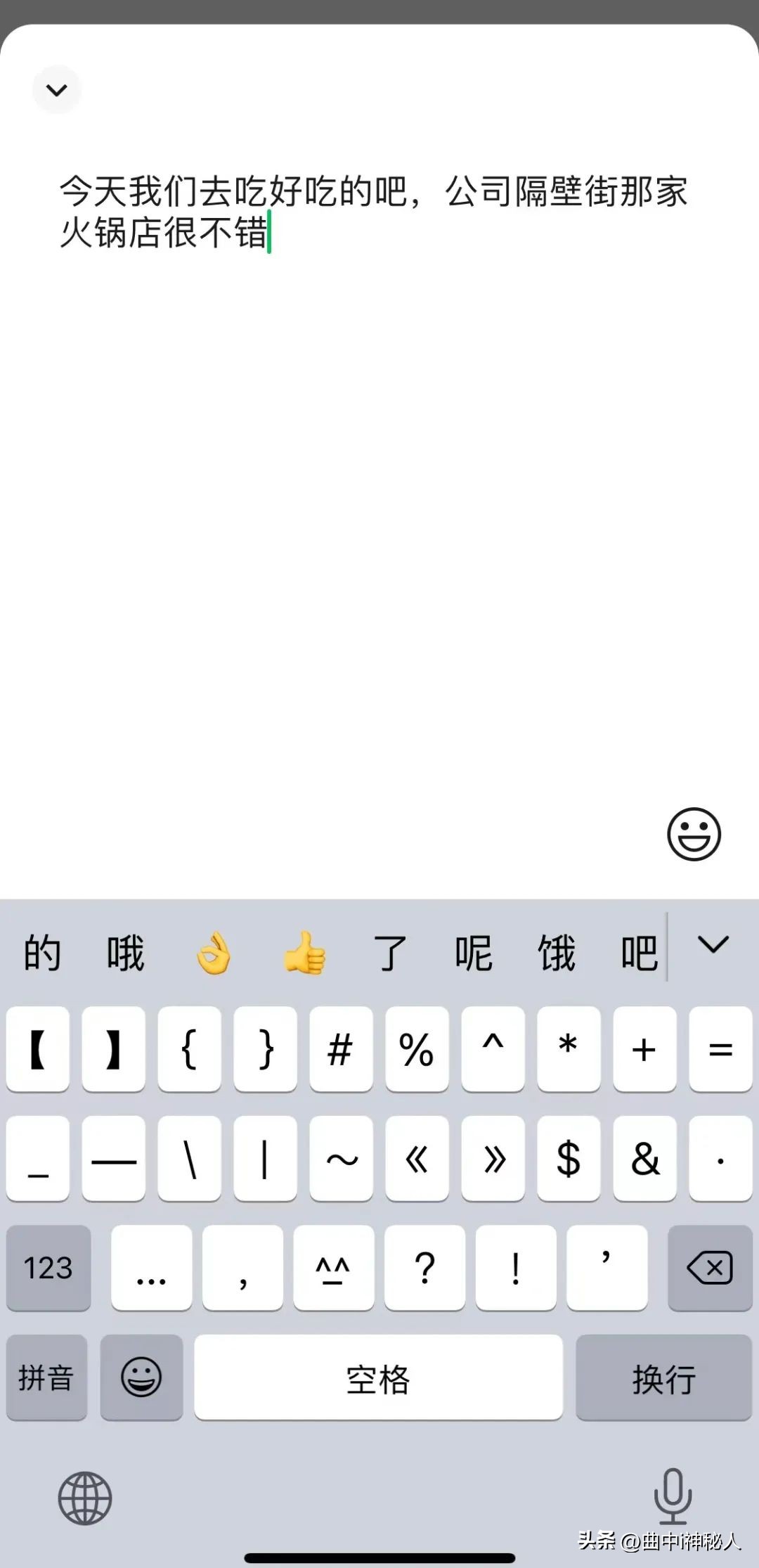Screen dimensions: 759x1568
Task: Tap the backspace delete key
Action: click(710, 1269)
